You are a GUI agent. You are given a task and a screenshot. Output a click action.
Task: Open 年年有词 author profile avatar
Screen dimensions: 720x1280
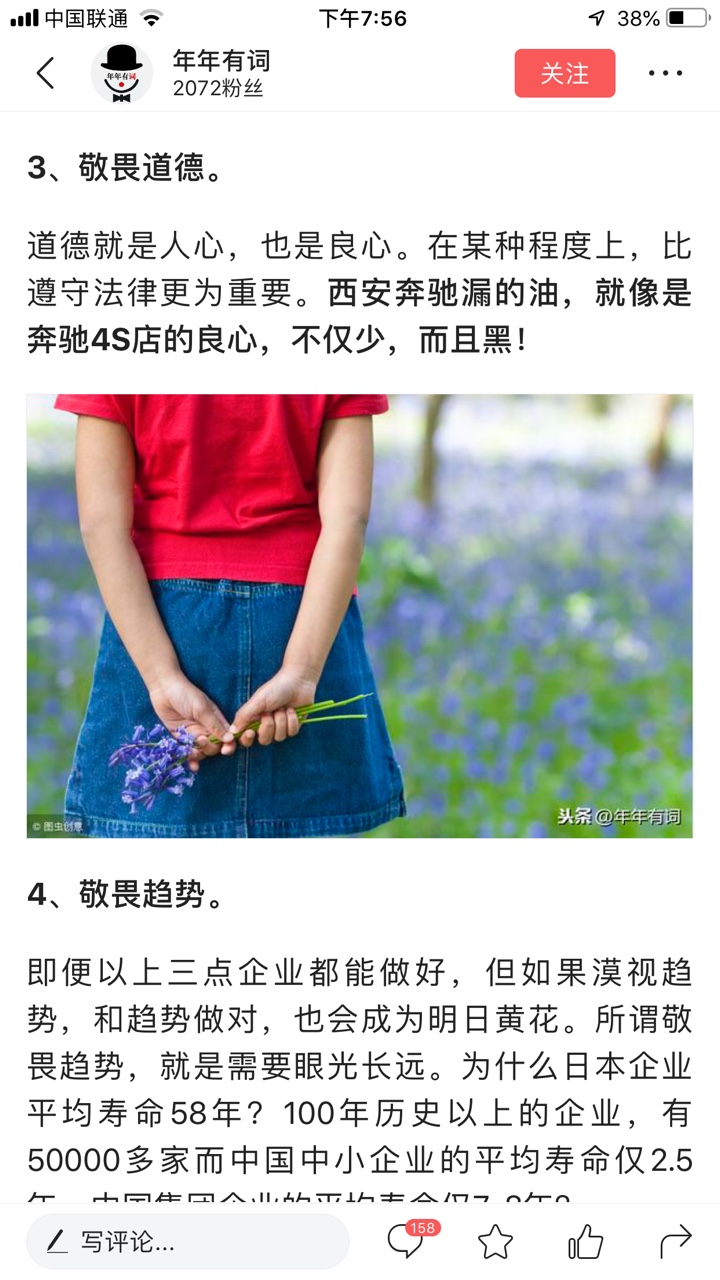pyautogui.click(x=122, y=73)
